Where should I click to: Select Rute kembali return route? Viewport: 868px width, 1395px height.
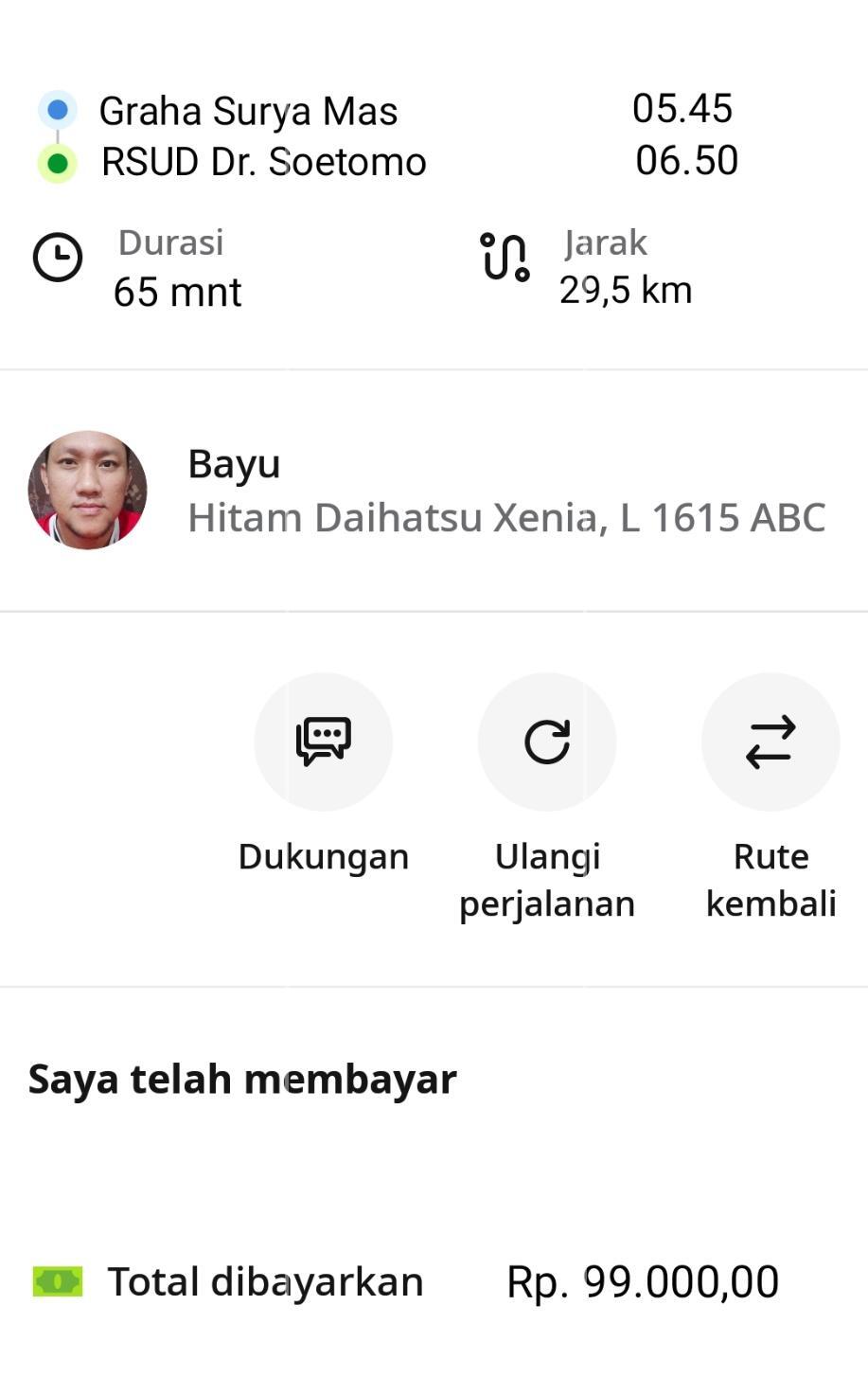pyautogui.click(x=771, y=742)
